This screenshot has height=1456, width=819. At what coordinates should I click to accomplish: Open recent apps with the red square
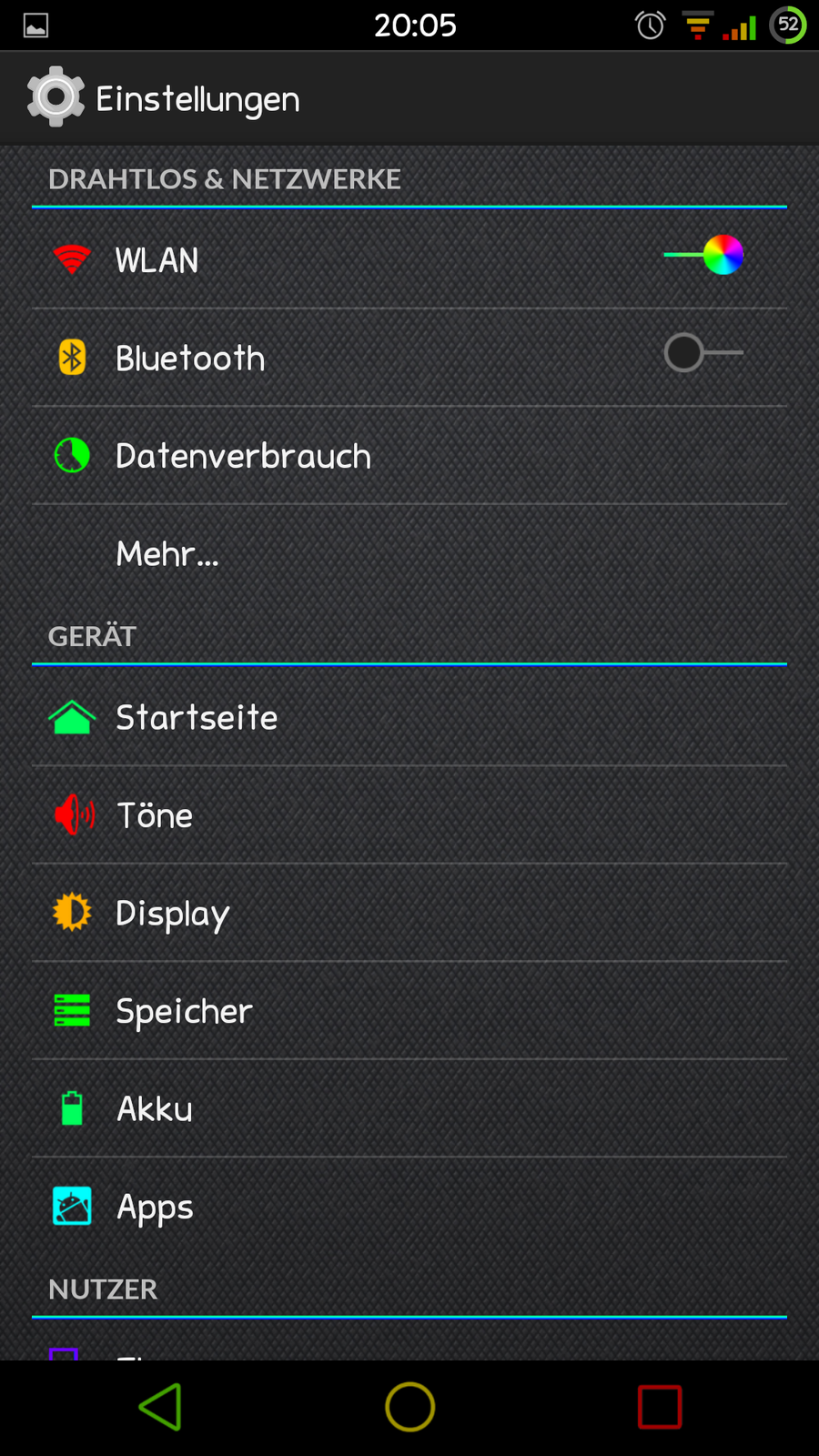(x=660, y=1407)
